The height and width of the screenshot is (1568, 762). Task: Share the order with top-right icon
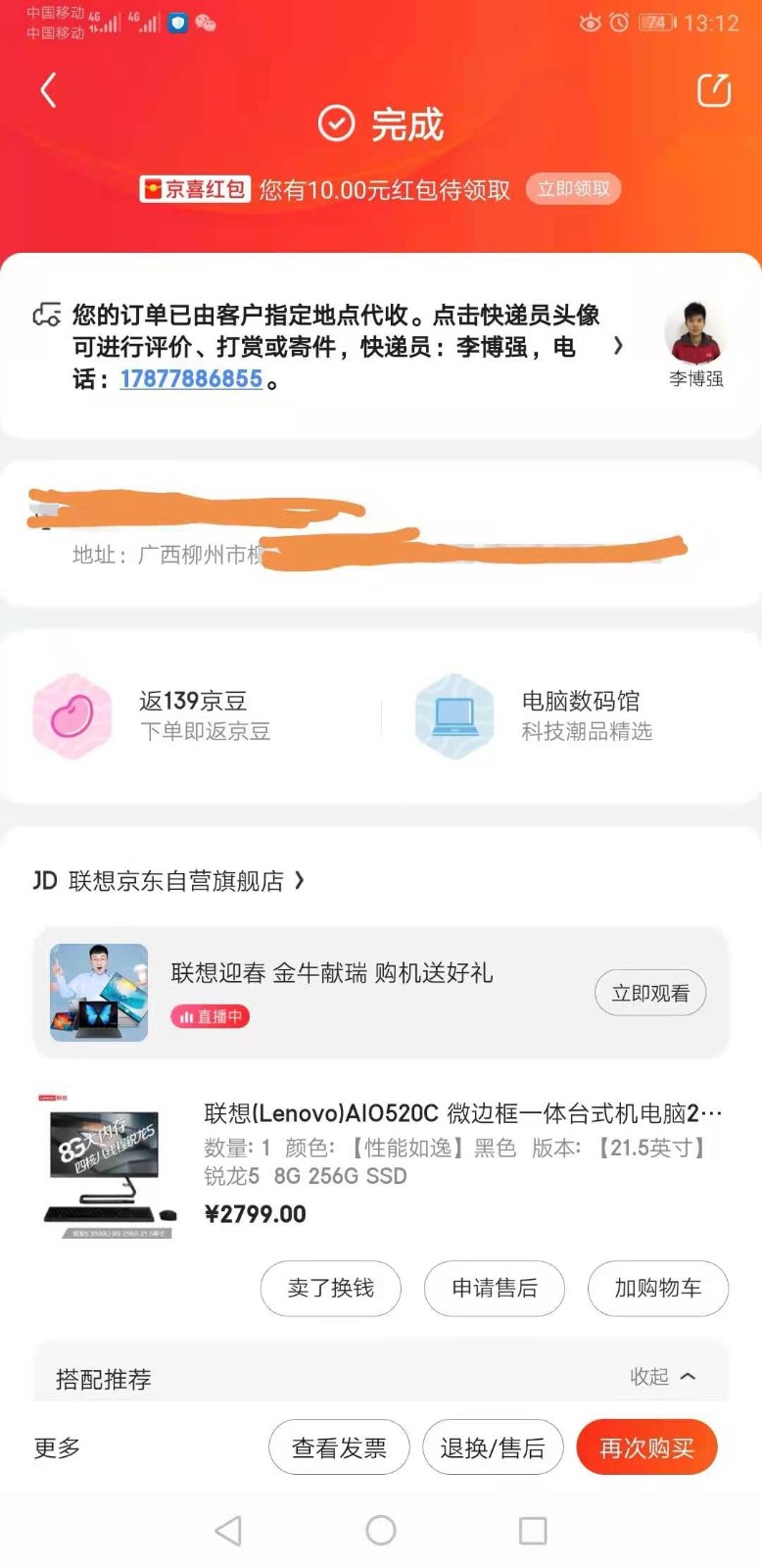(713, 90)
